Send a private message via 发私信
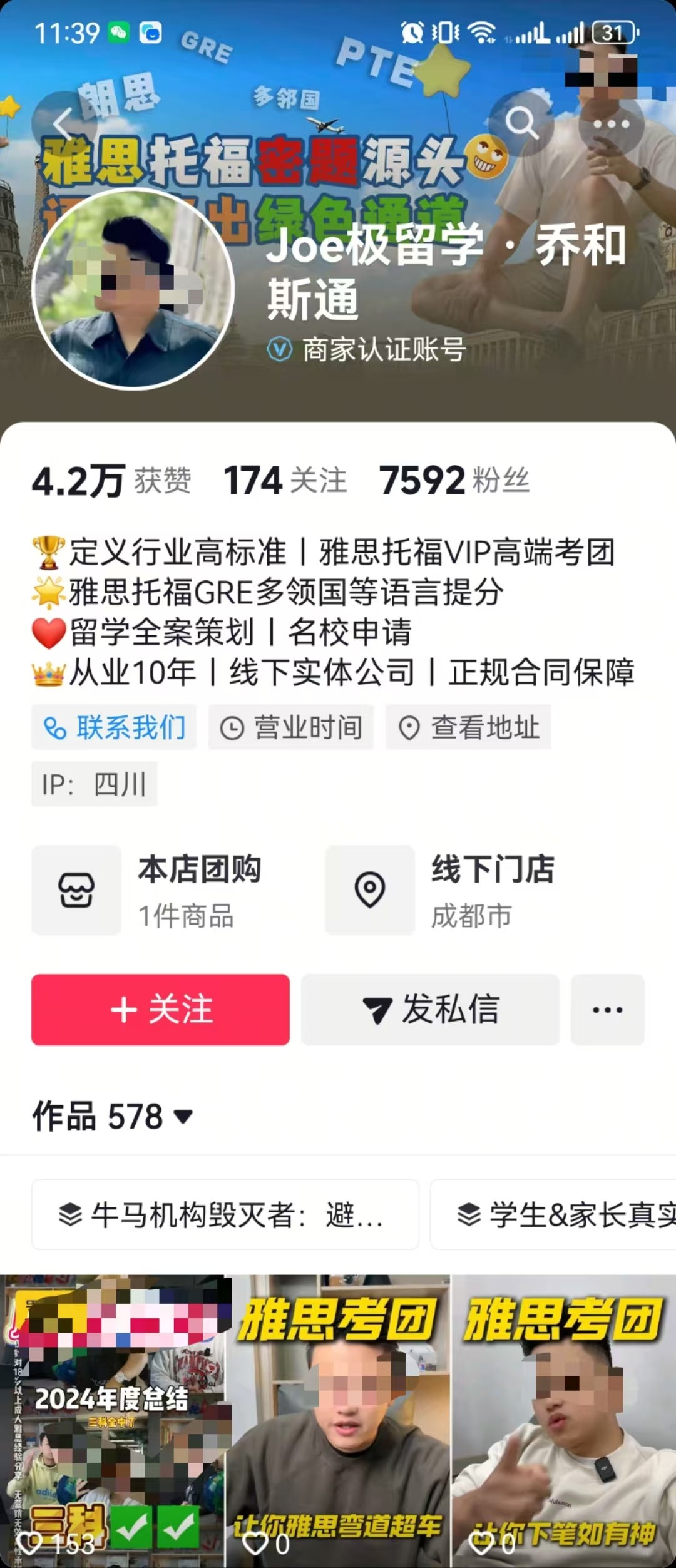 point(430,1010)
